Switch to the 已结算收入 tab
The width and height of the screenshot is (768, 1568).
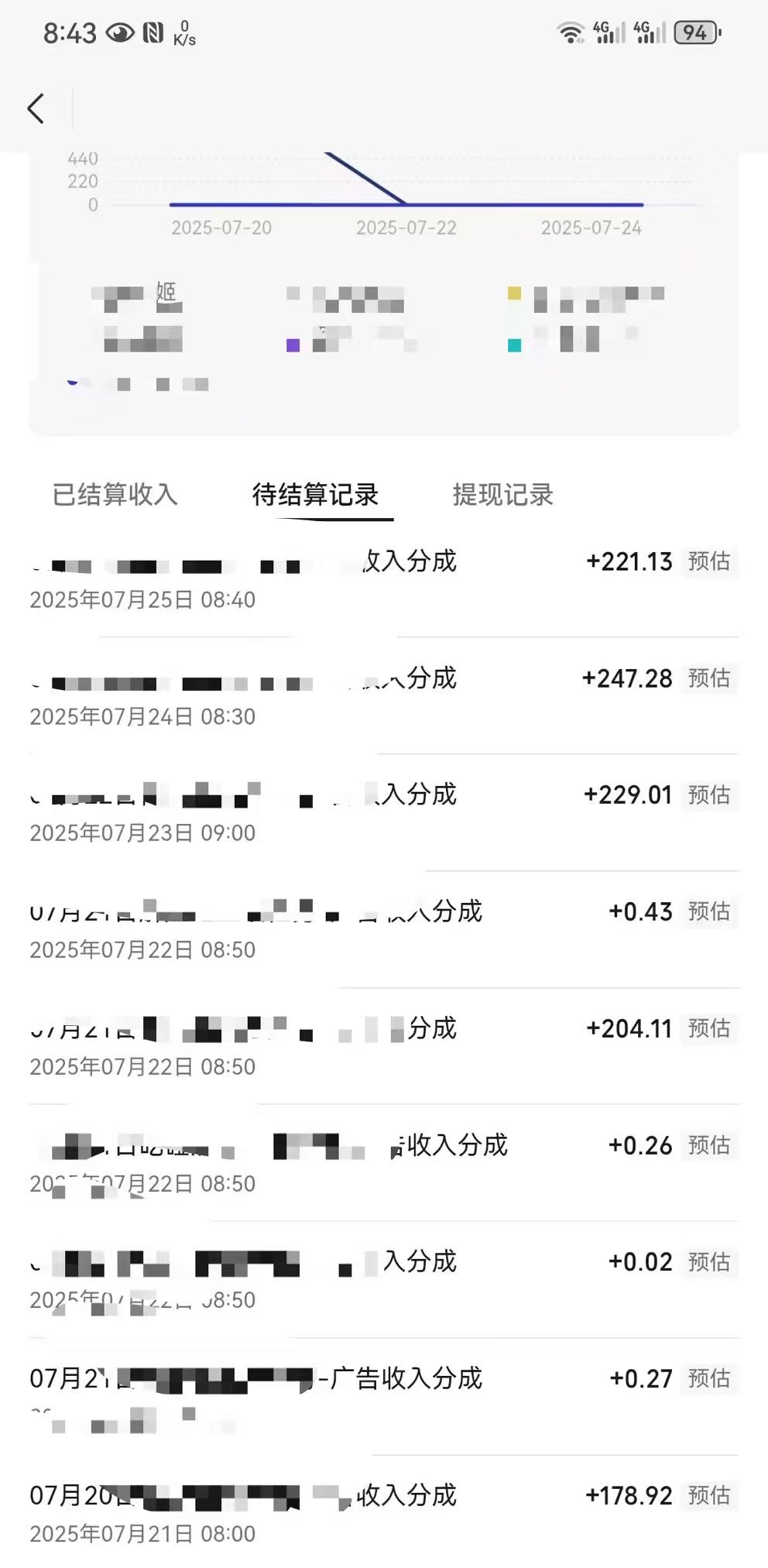117,495
